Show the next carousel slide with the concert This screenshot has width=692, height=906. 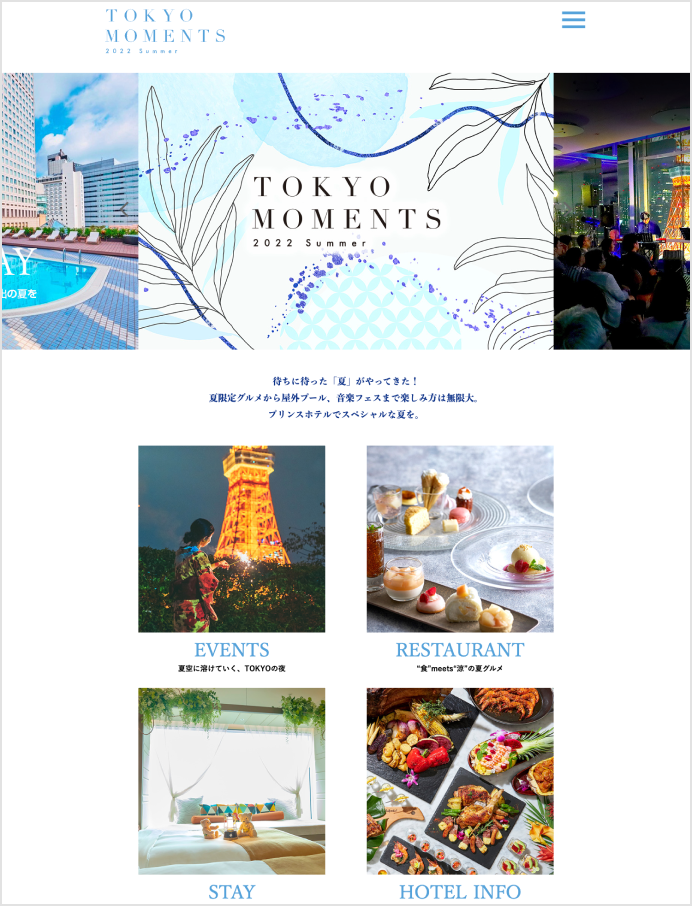(x=621, y=211)
